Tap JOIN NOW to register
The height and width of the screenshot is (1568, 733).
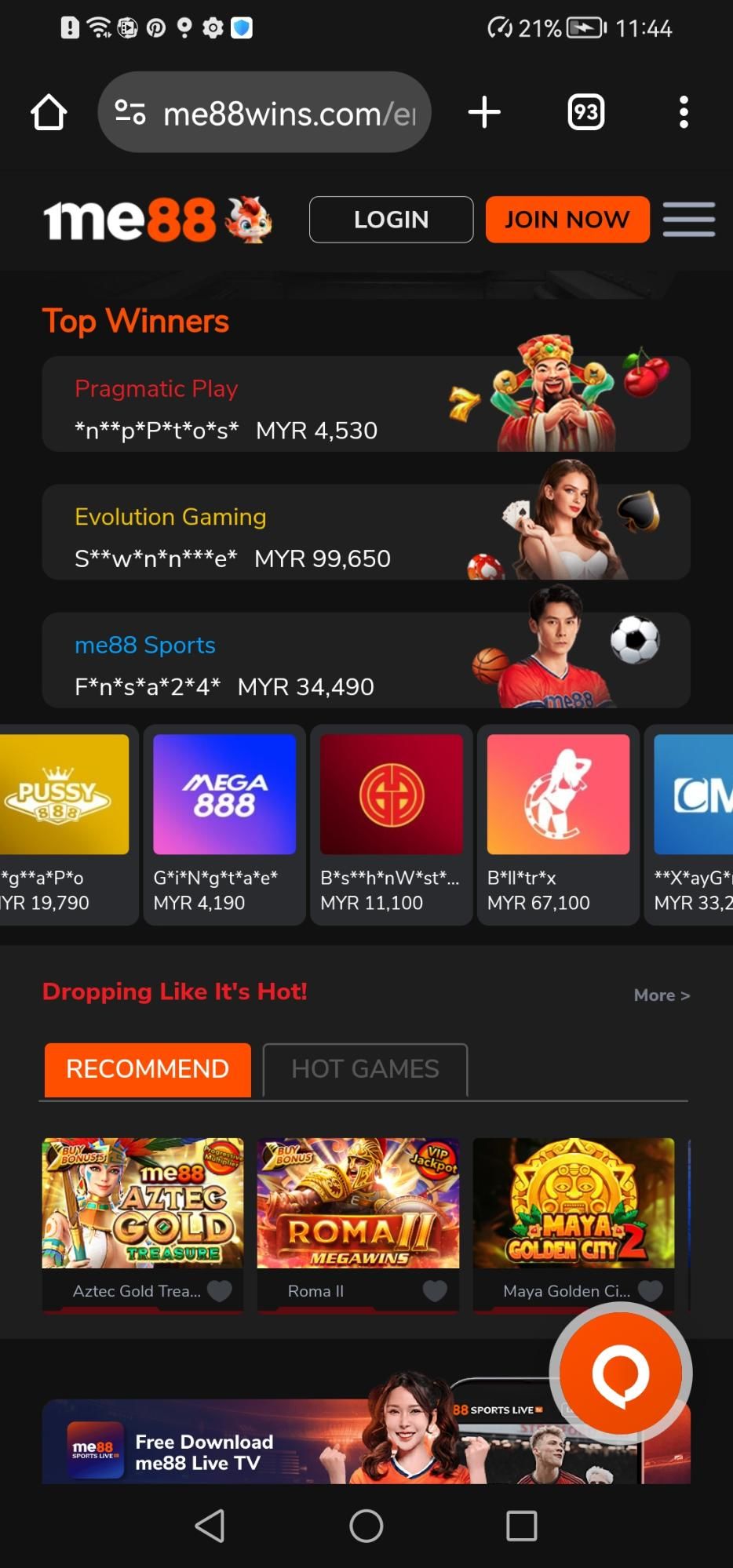point(567,220)
